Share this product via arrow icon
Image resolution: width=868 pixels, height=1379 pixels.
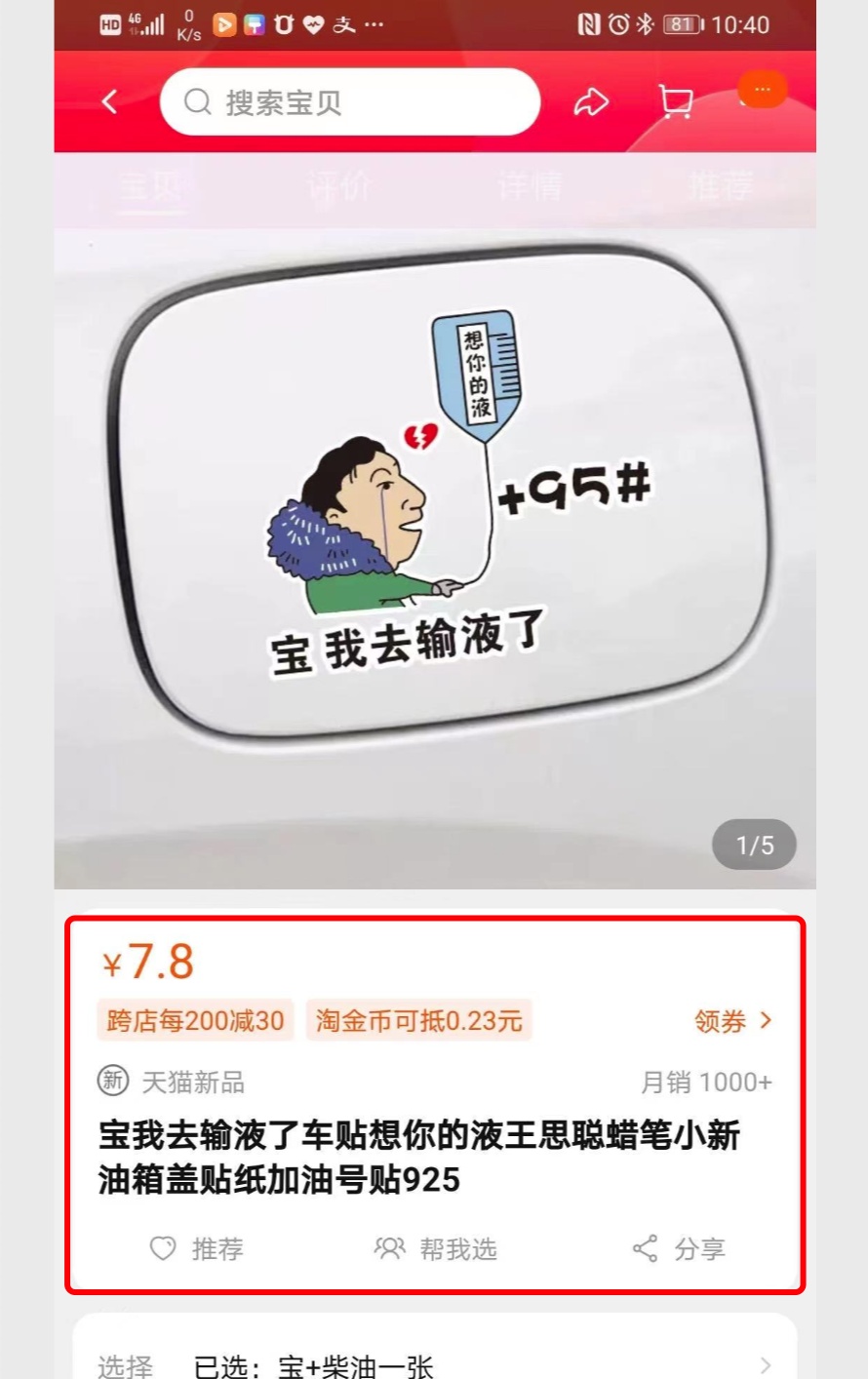click(x=590, y=101)
